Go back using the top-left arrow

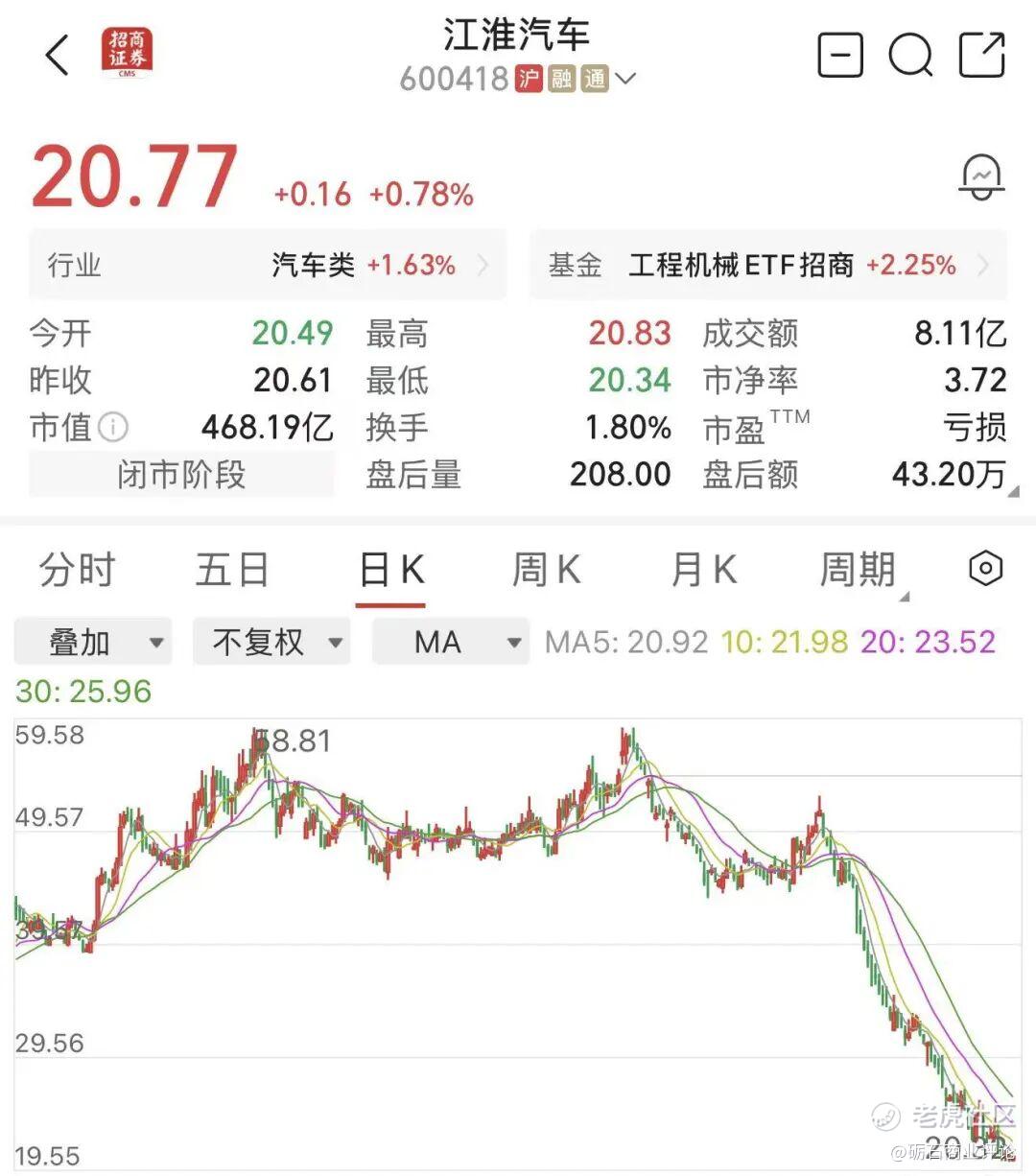58,55
